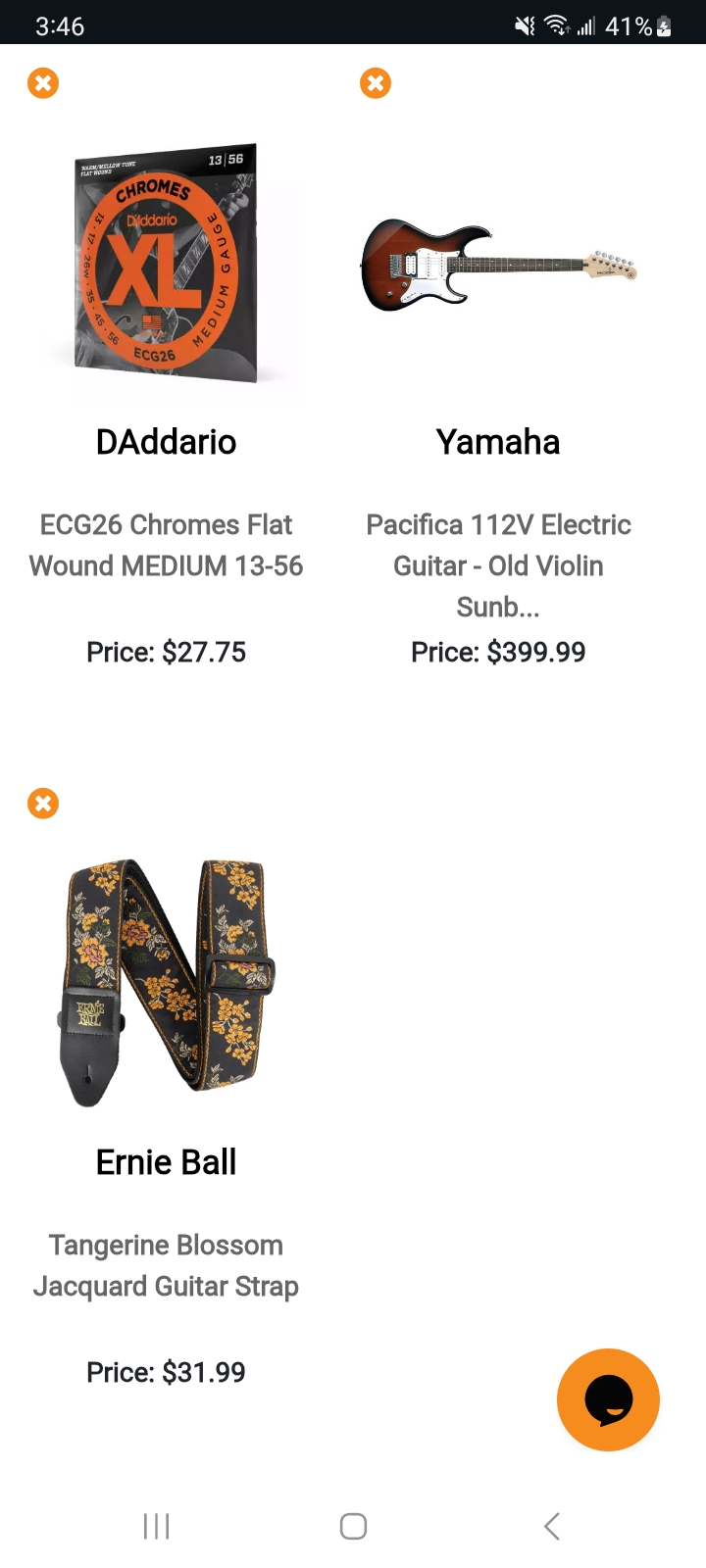The width and height of the screenshot is (706, 1568).
Task: Start a live chat with support
Action: 608,1399
